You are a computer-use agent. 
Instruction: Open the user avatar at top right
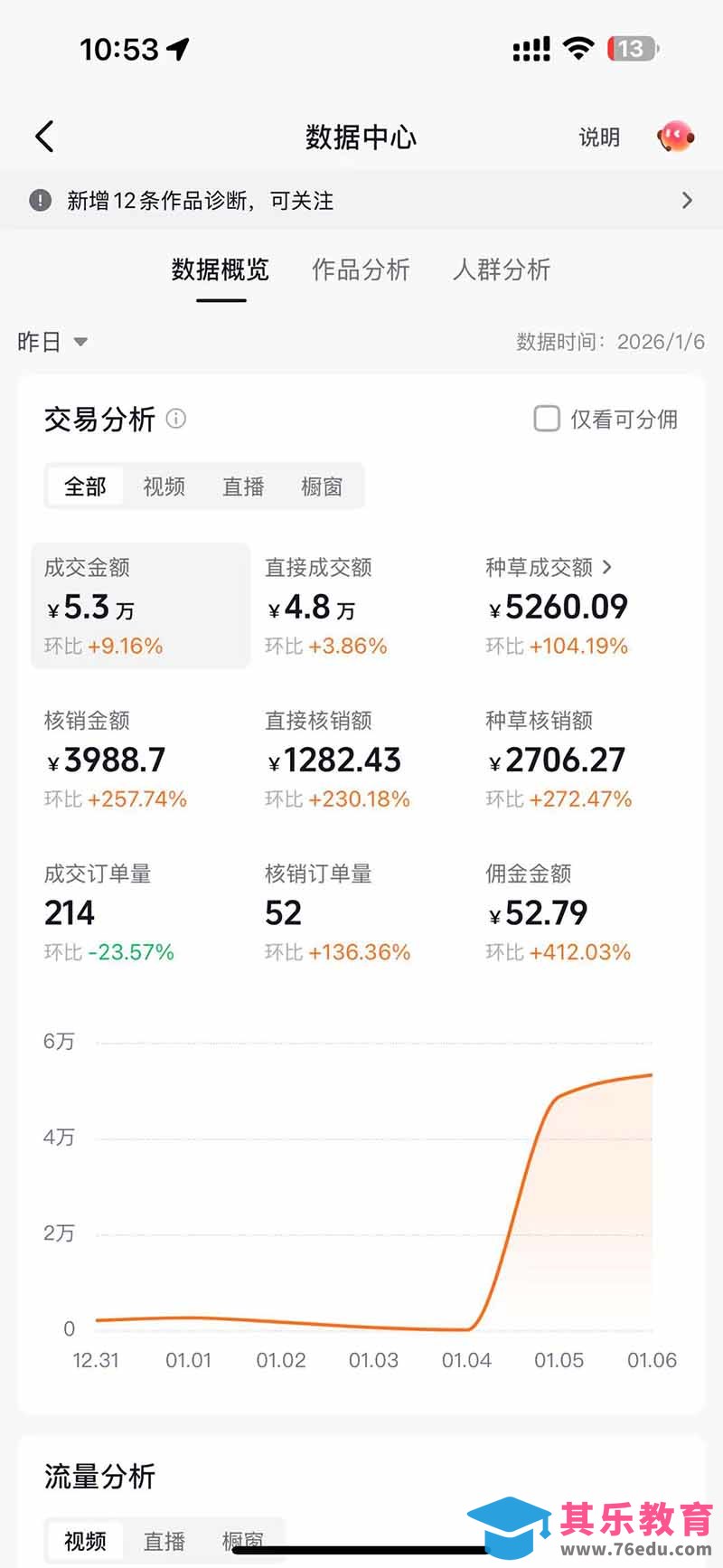tap(674, 136)
